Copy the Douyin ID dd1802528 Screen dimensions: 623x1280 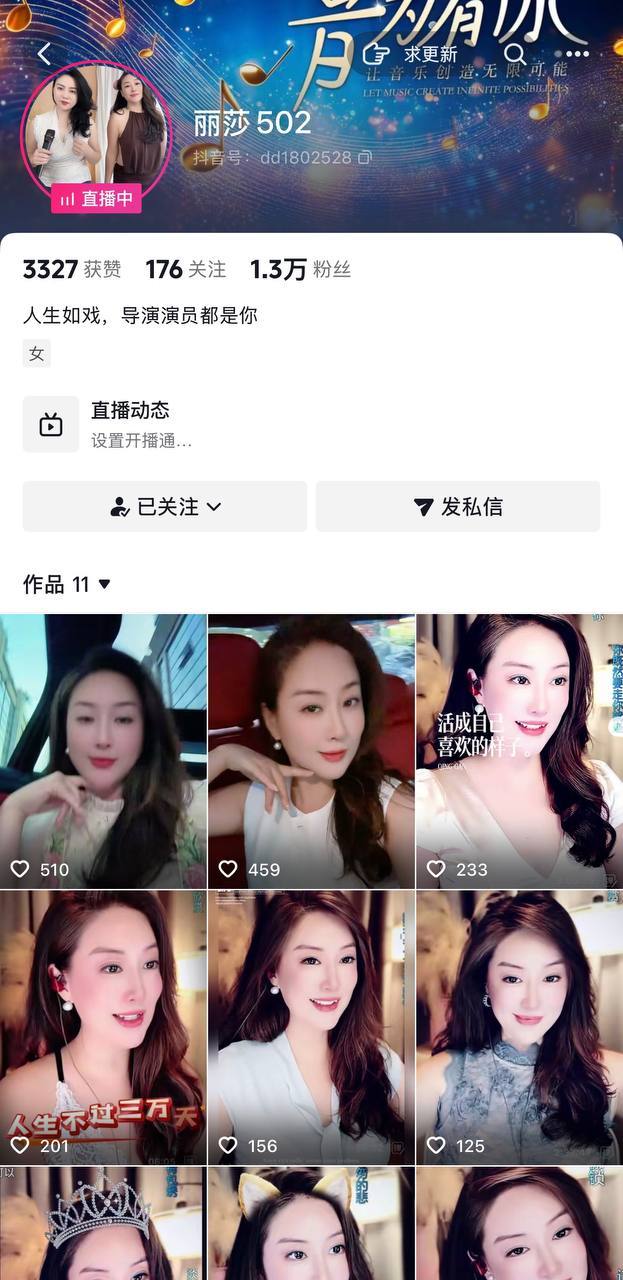point(365,158)
